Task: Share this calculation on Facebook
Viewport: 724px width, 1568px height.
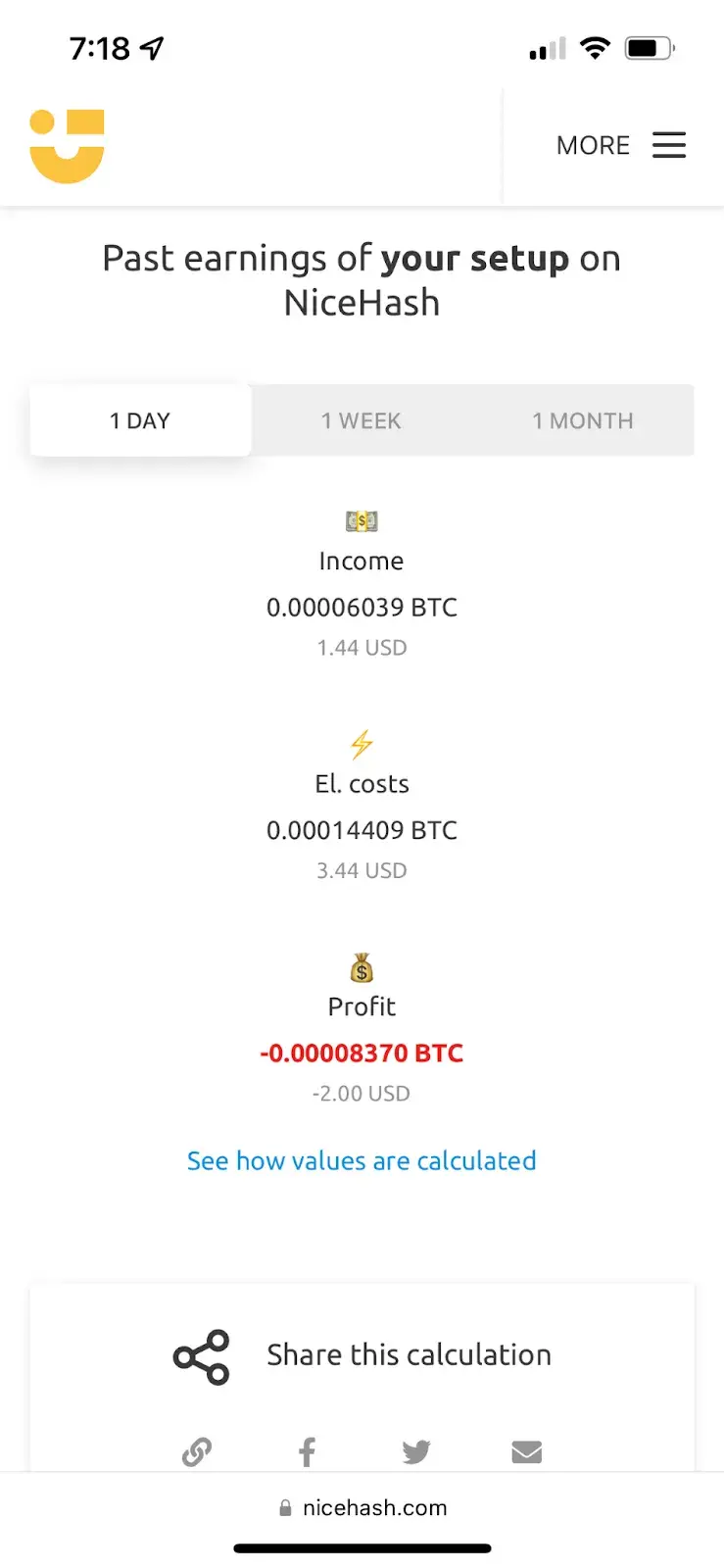Action: click(307, 1451)
